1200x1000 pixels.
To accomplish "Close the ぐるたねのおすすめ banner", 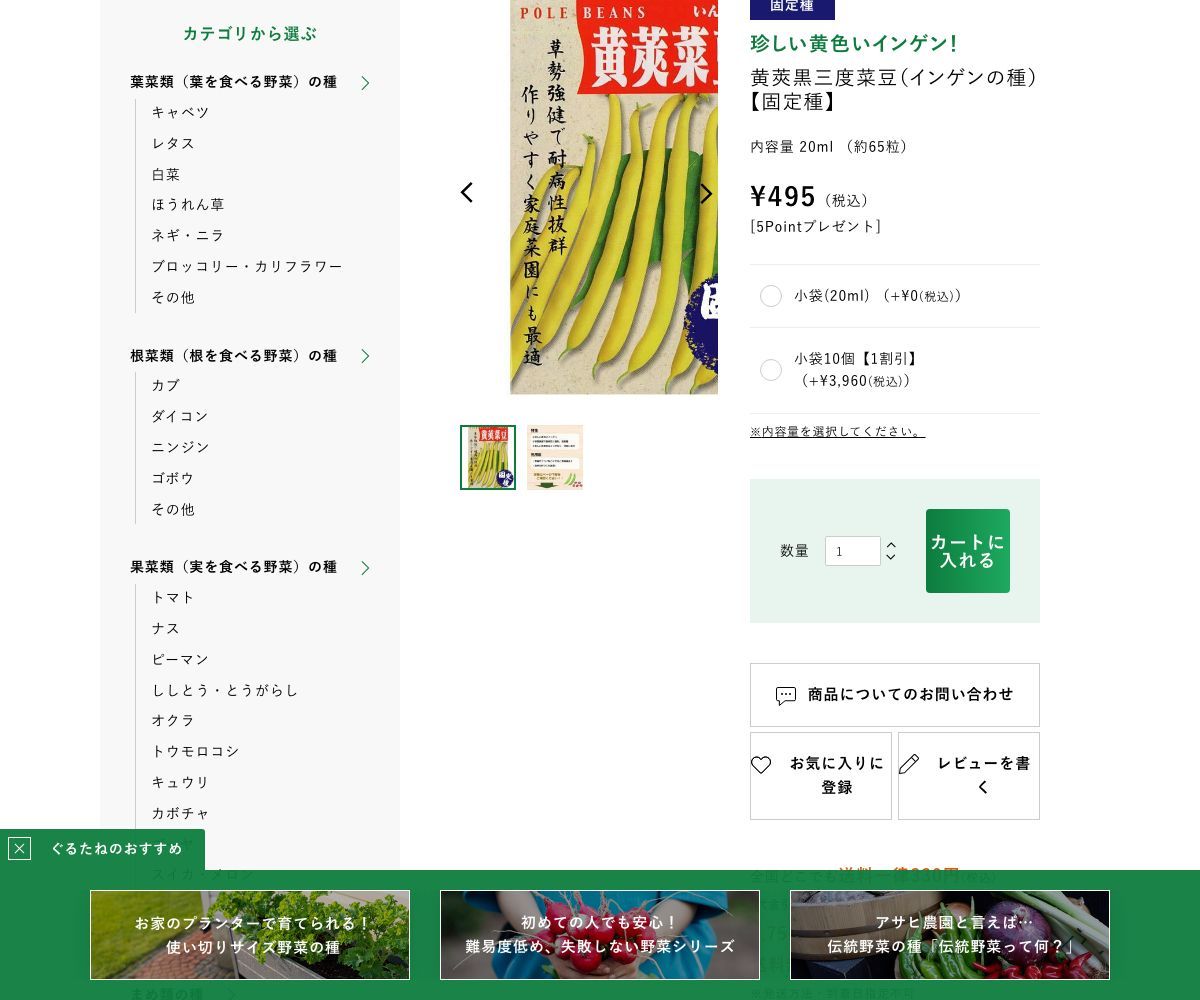I will (19, 849).
